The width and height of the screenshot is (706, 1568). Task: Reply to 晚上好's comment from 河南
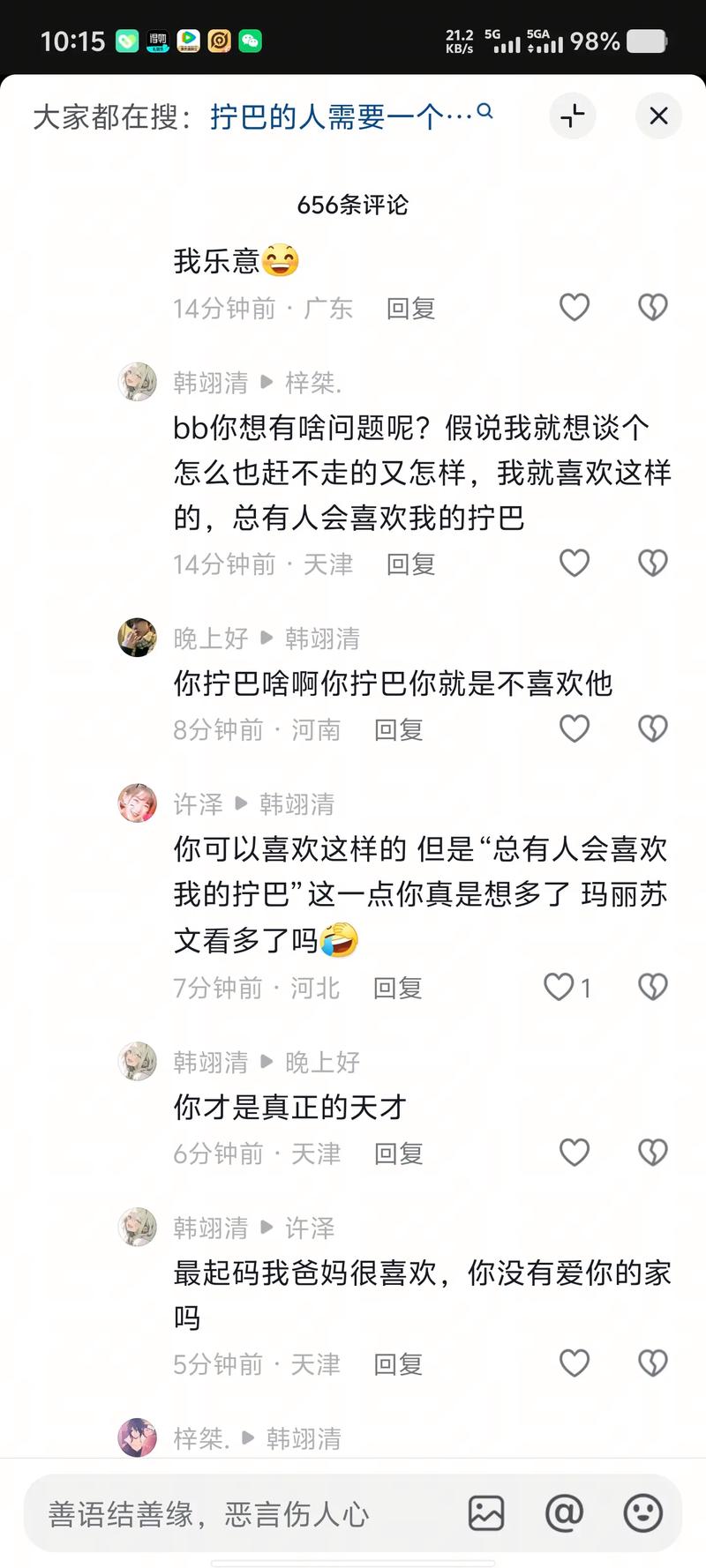coord(398,729)
